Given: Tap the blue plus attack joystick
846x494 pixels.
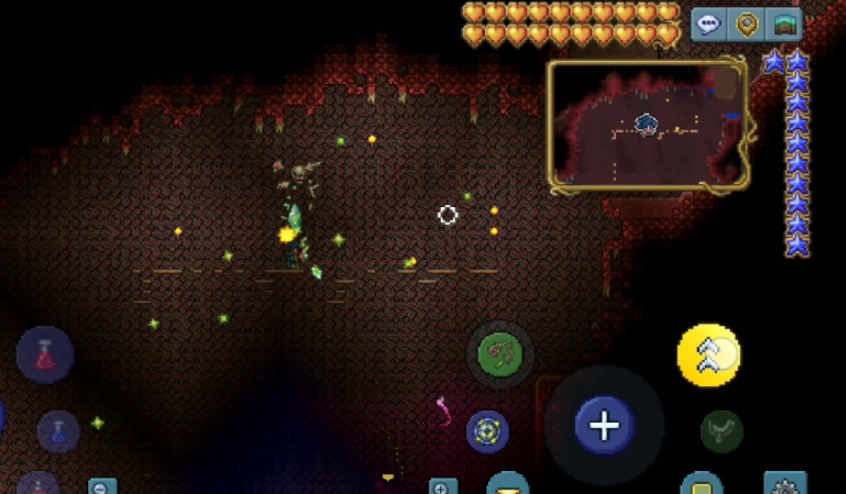Looking at the screenshot, I should pos(604,425).
